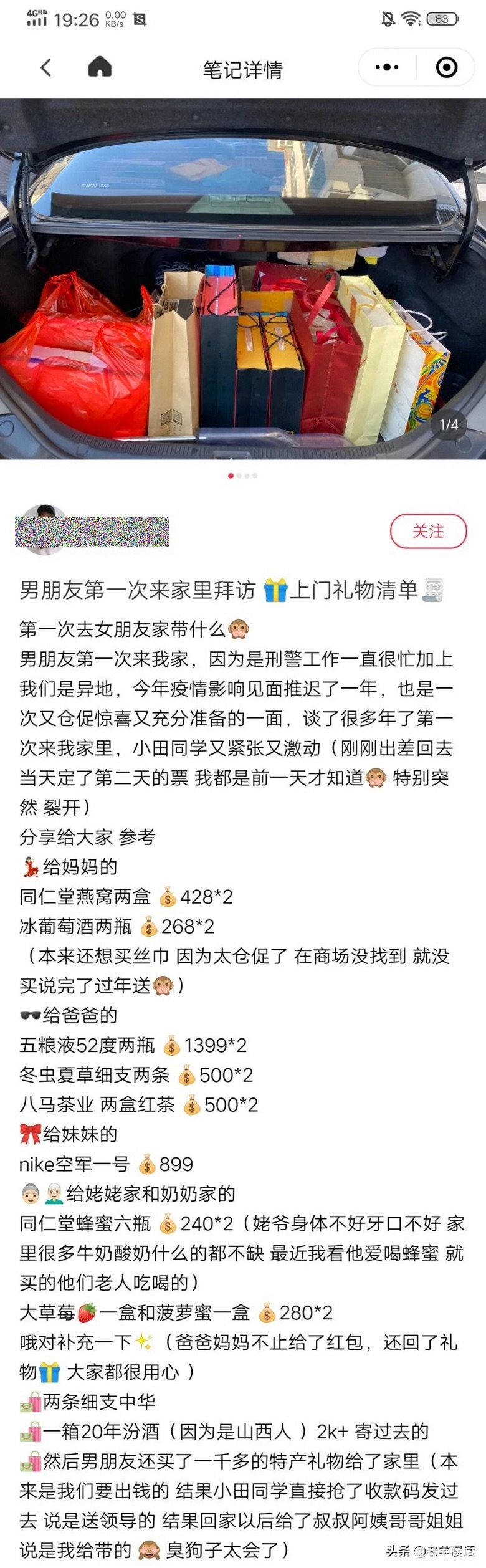Viewport: 486px width, 1568px height.
Task: Open the author's profile avatar
Action: [42, 529]
